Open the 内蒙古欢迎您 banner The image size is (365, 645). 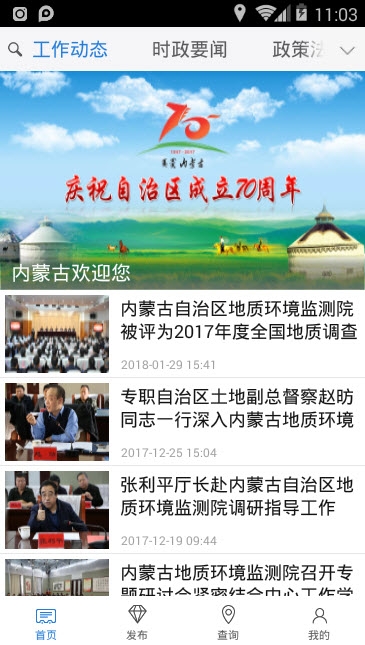182,180
